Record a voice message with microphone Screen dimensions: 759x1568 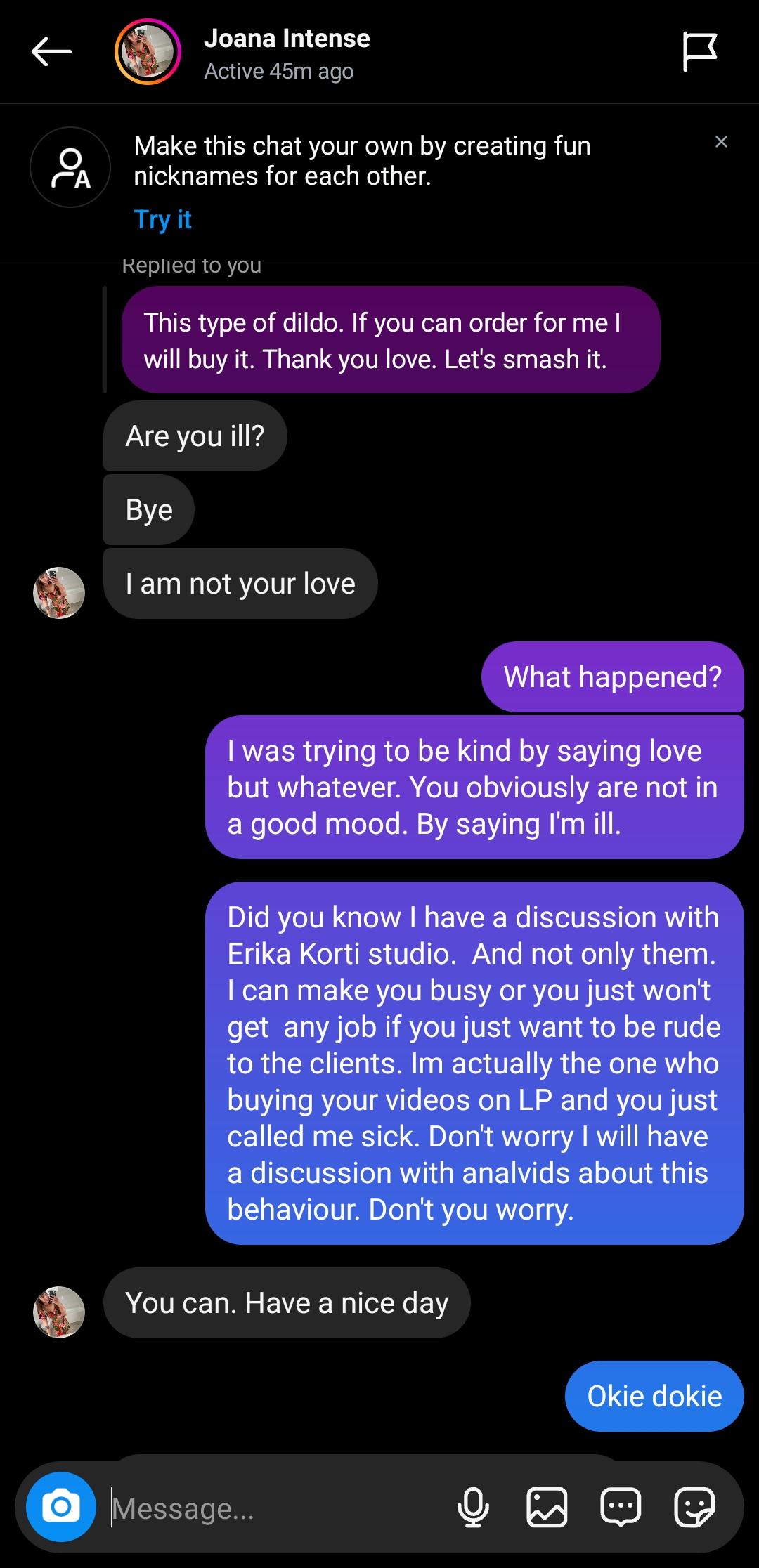(473, 1507)
